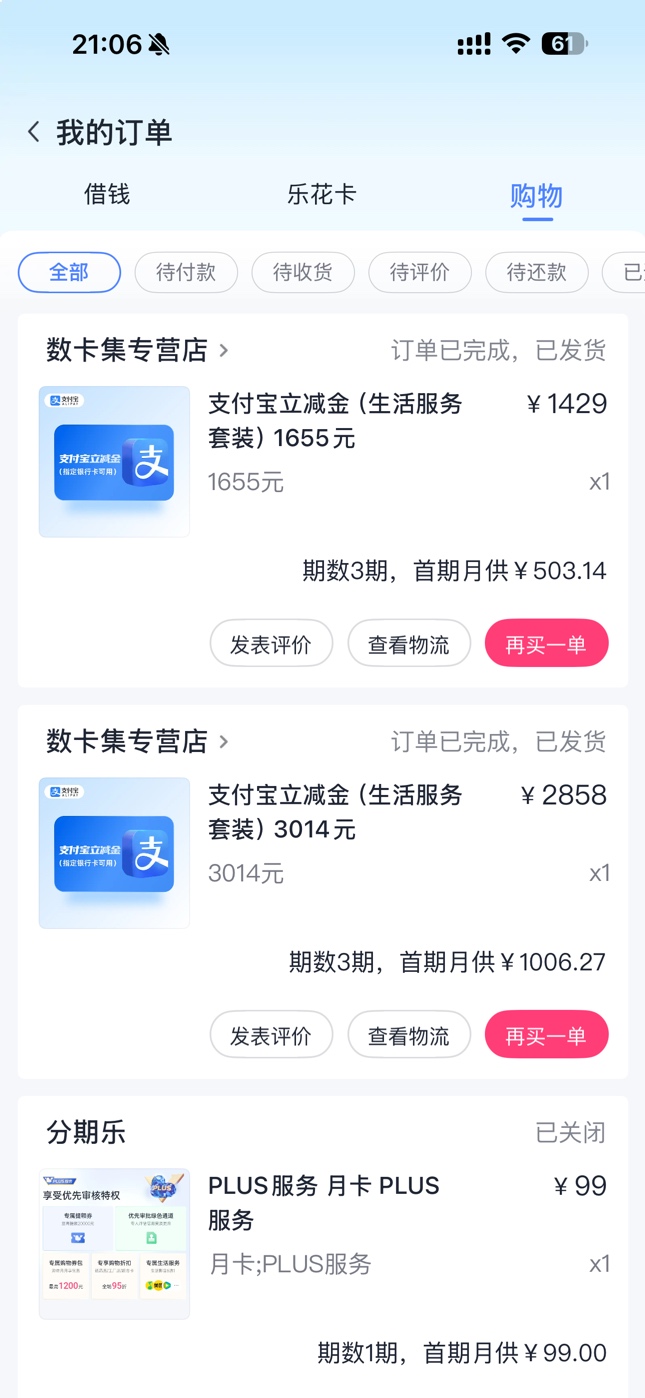Tap 发表评价 for the 3014元 order
This screenshot has width=645, height=1398.
tap(271, 1034)
